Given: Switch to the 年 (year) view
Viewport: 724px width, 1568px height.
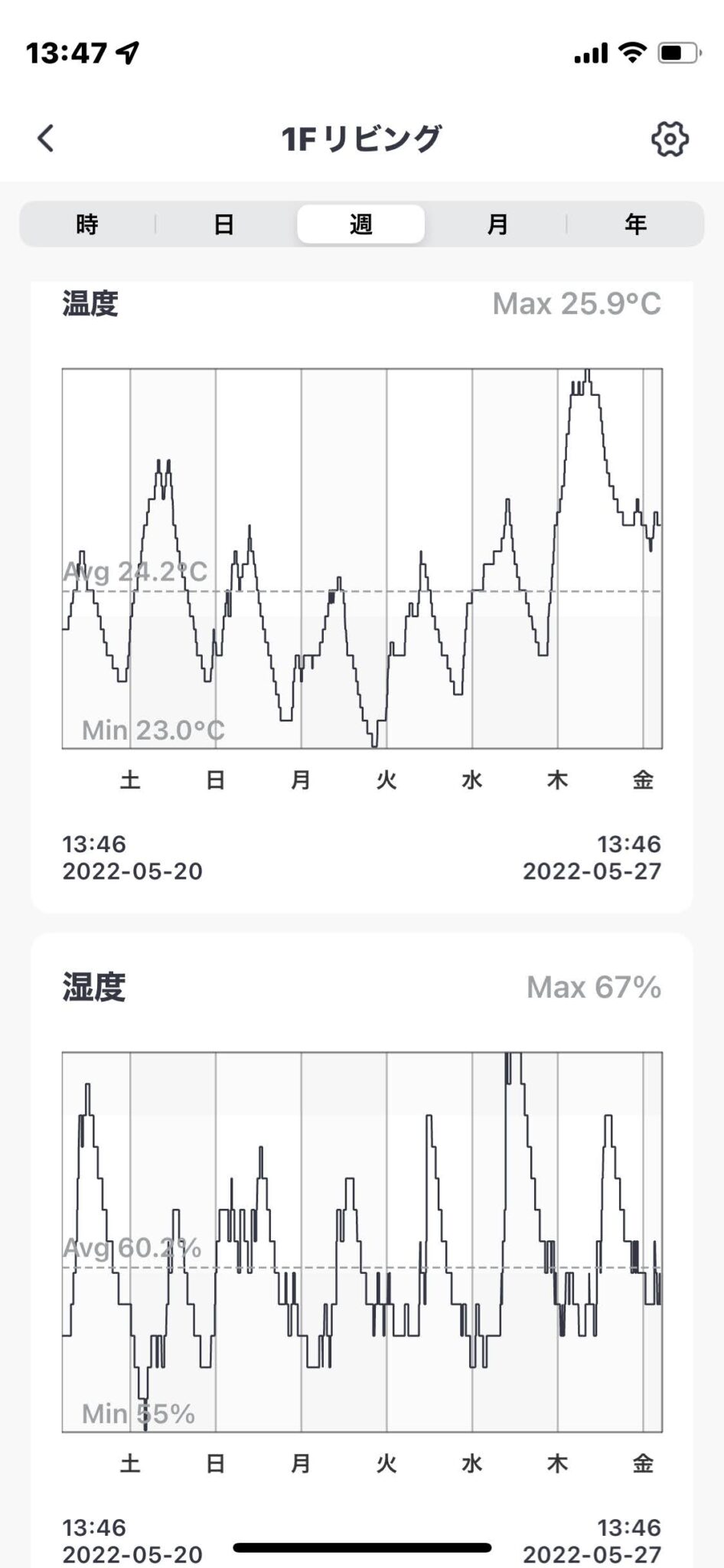Looking at the screenshot, I should 635,224.
